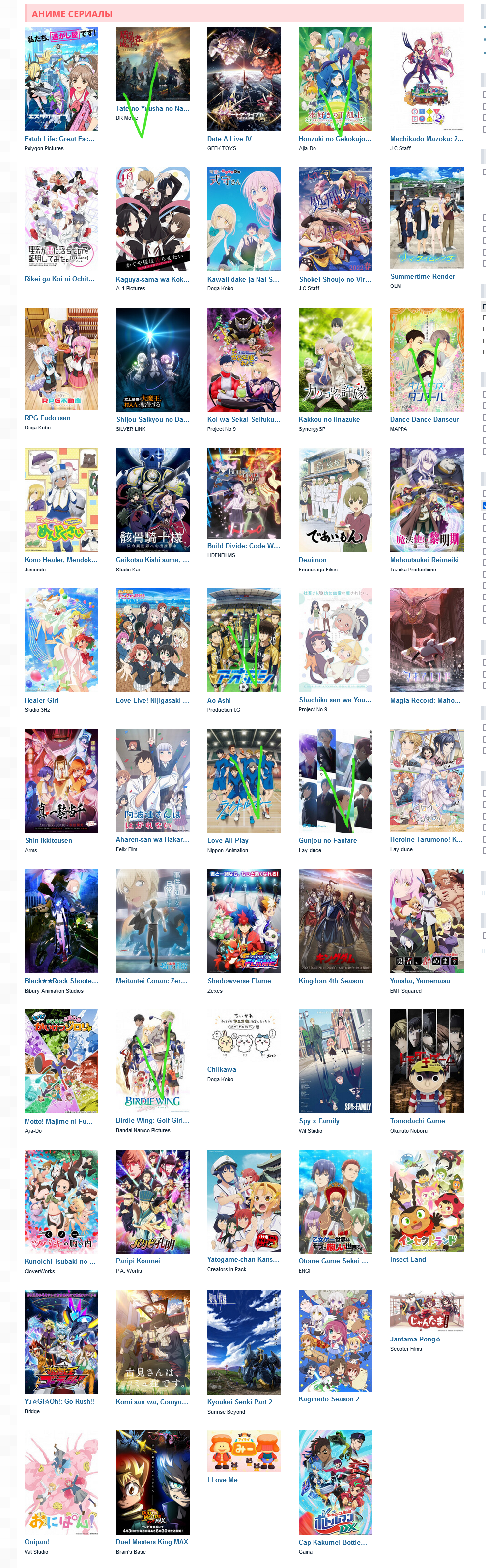Open the Ao Ashi anime card

point(244,640)
